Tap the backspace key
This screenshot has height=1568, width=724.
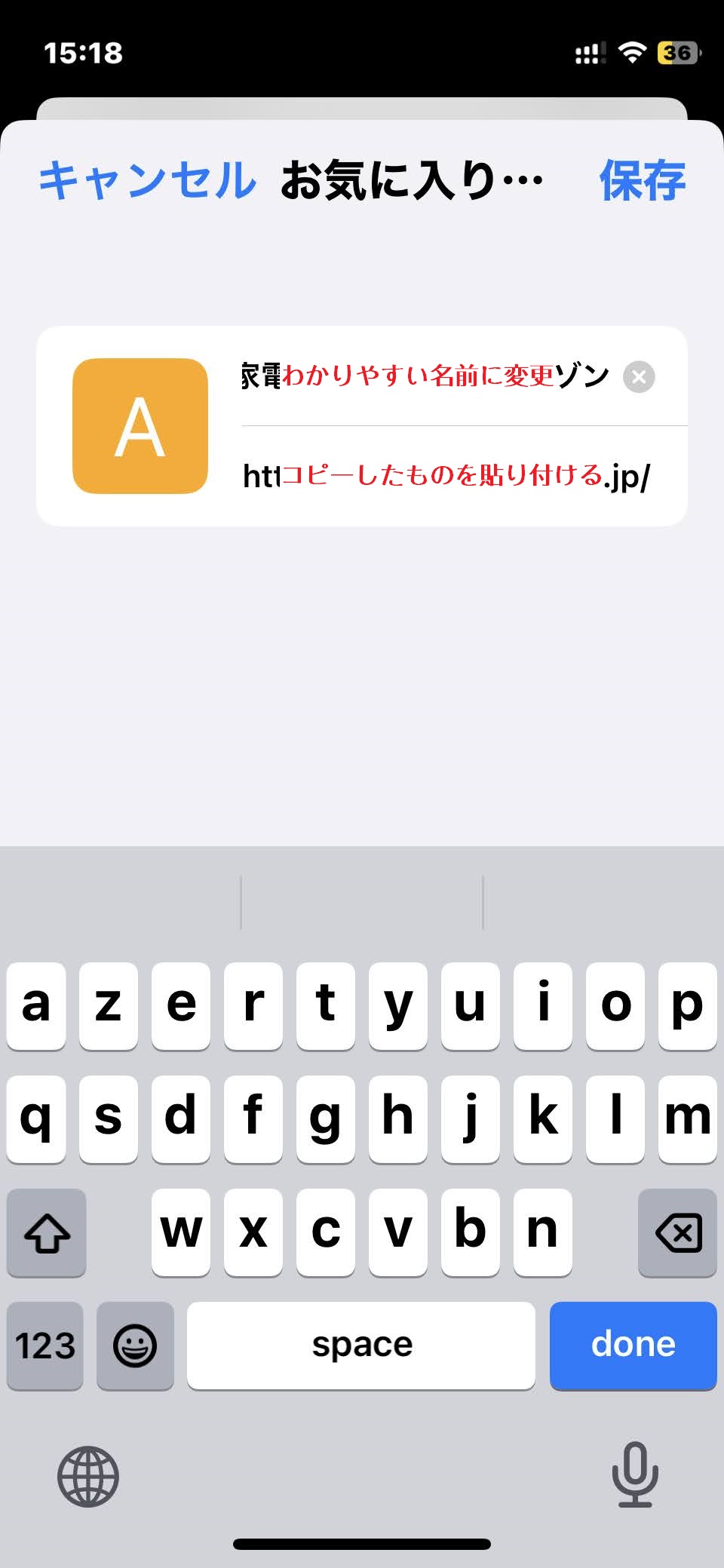677,1232
